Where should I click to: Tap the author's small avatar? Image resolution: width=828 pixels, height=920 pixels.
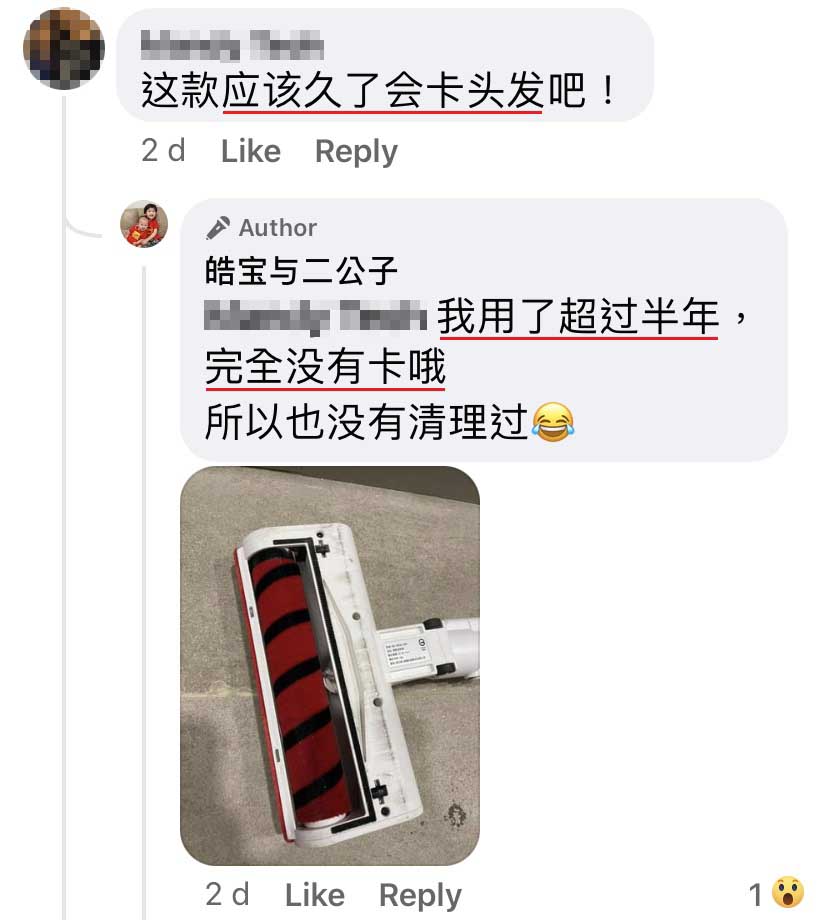145,223
